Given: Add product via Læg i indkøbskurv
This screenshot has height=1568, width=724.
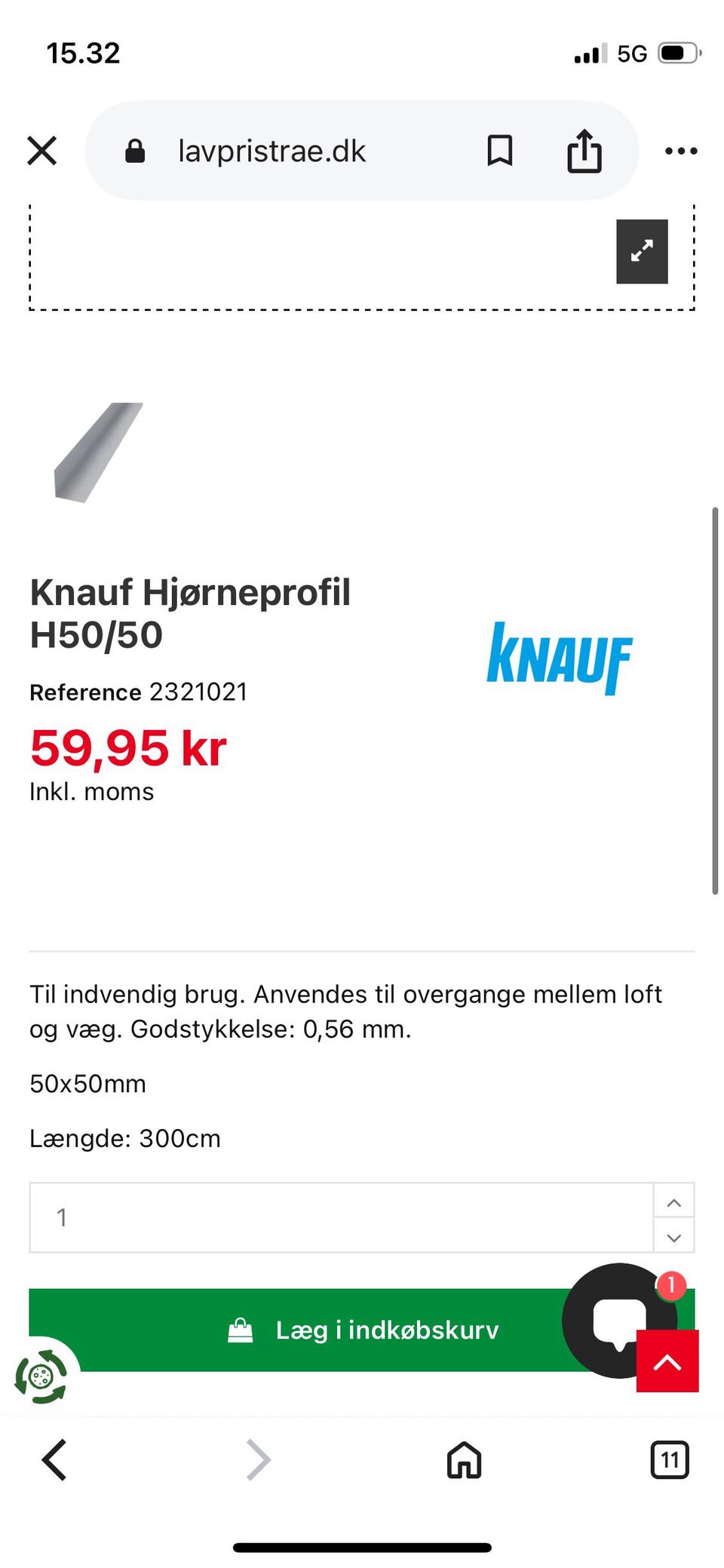Looking at the screenshot, I should 362,1330.
